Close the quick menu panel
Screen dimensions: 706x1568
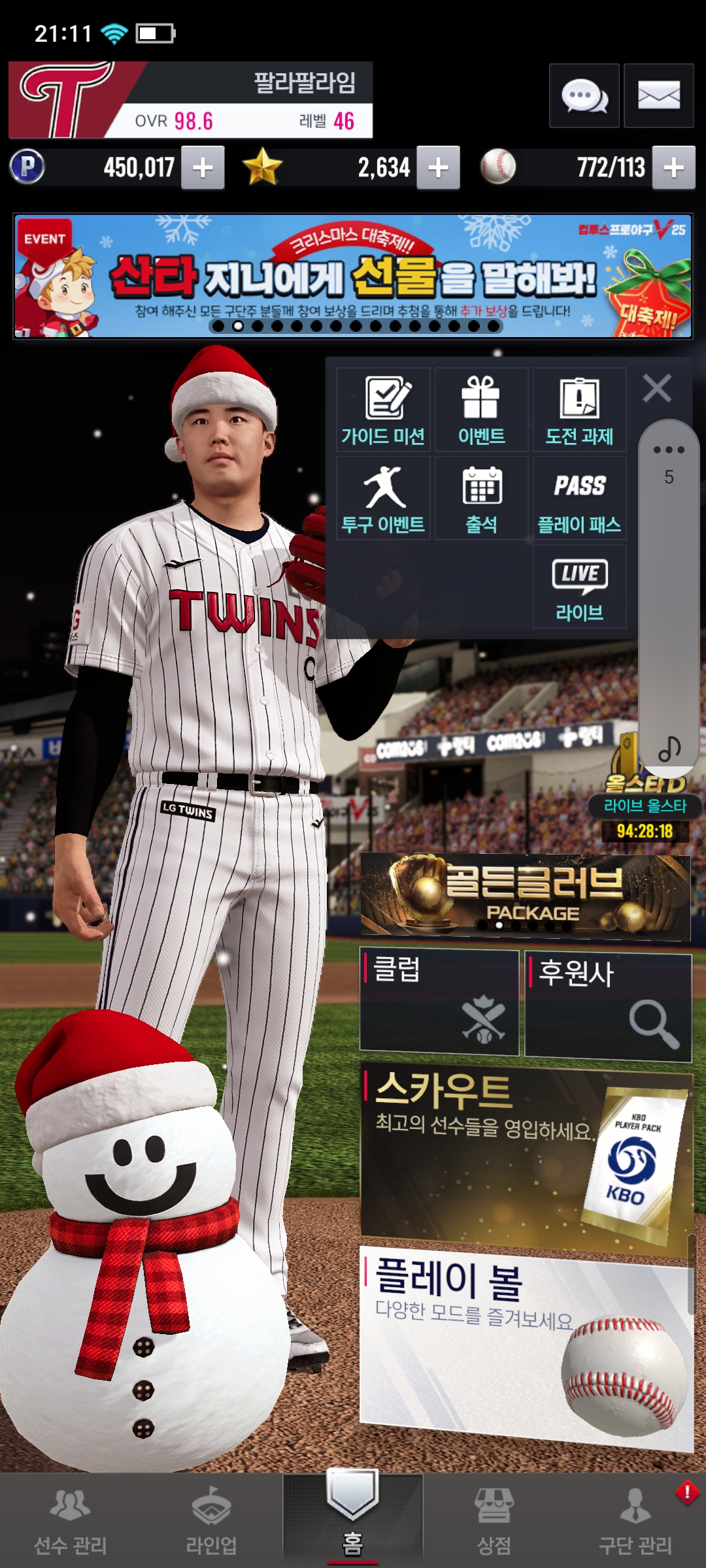pos(656,388)
